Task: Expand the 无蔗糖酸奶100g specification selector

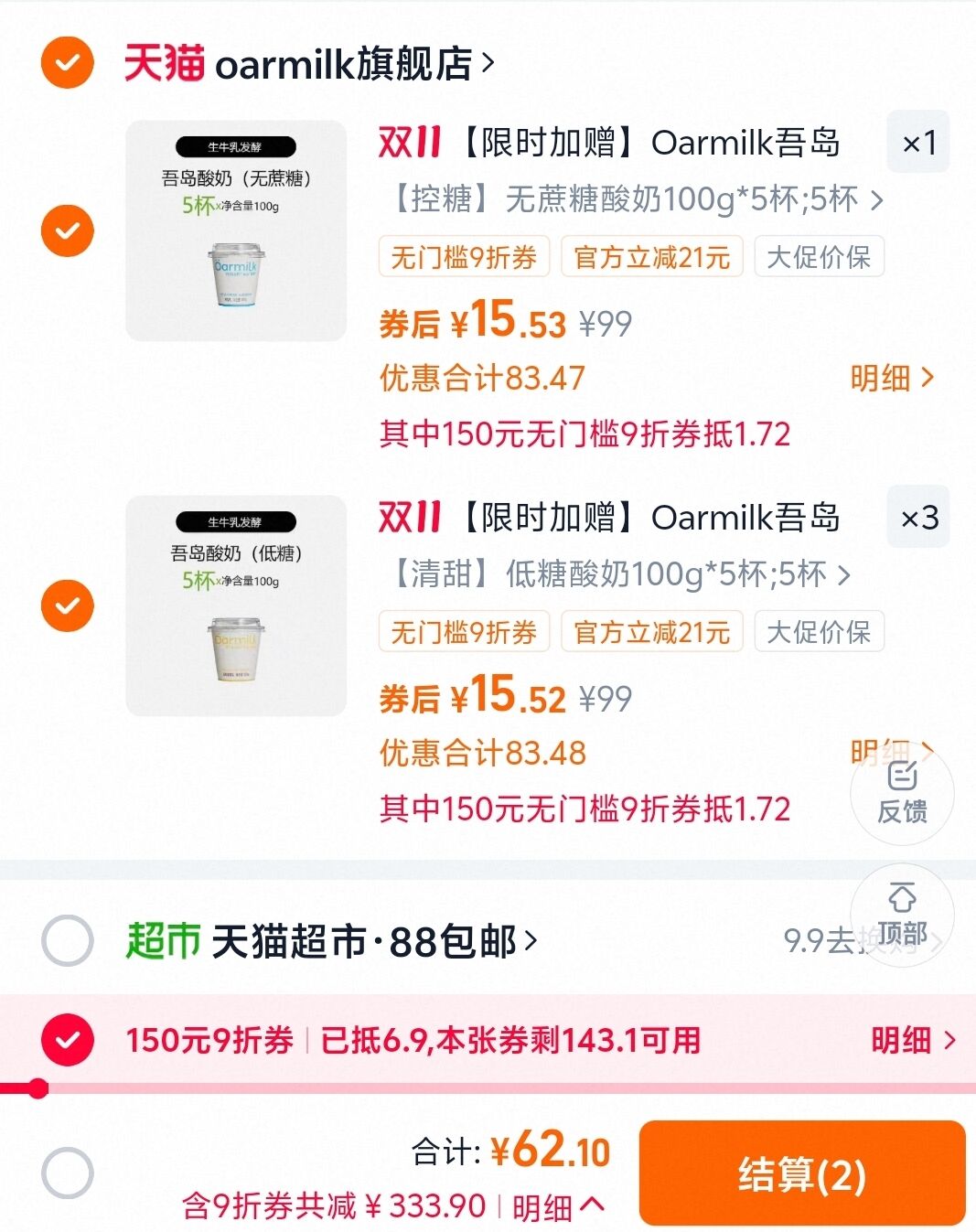Action: coord(631,200)
